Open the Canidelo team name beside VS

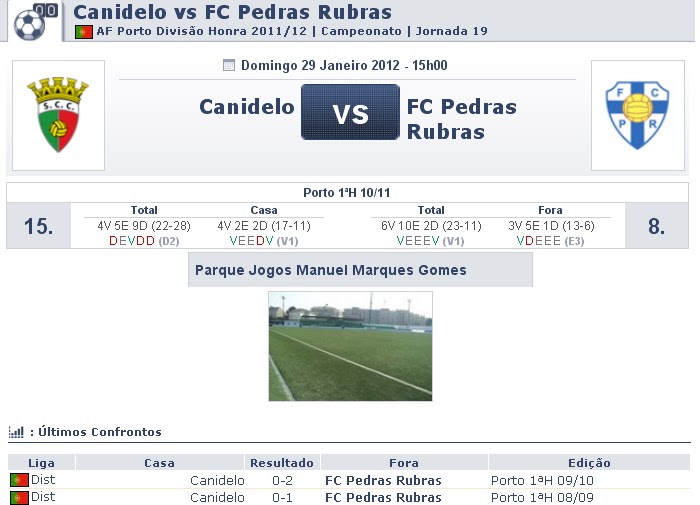(x=247, y=107)
